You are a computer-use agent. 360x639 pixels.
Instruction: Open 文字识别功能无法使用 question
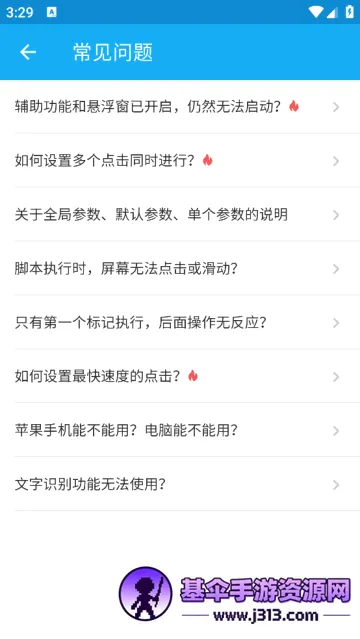(180, 484)
